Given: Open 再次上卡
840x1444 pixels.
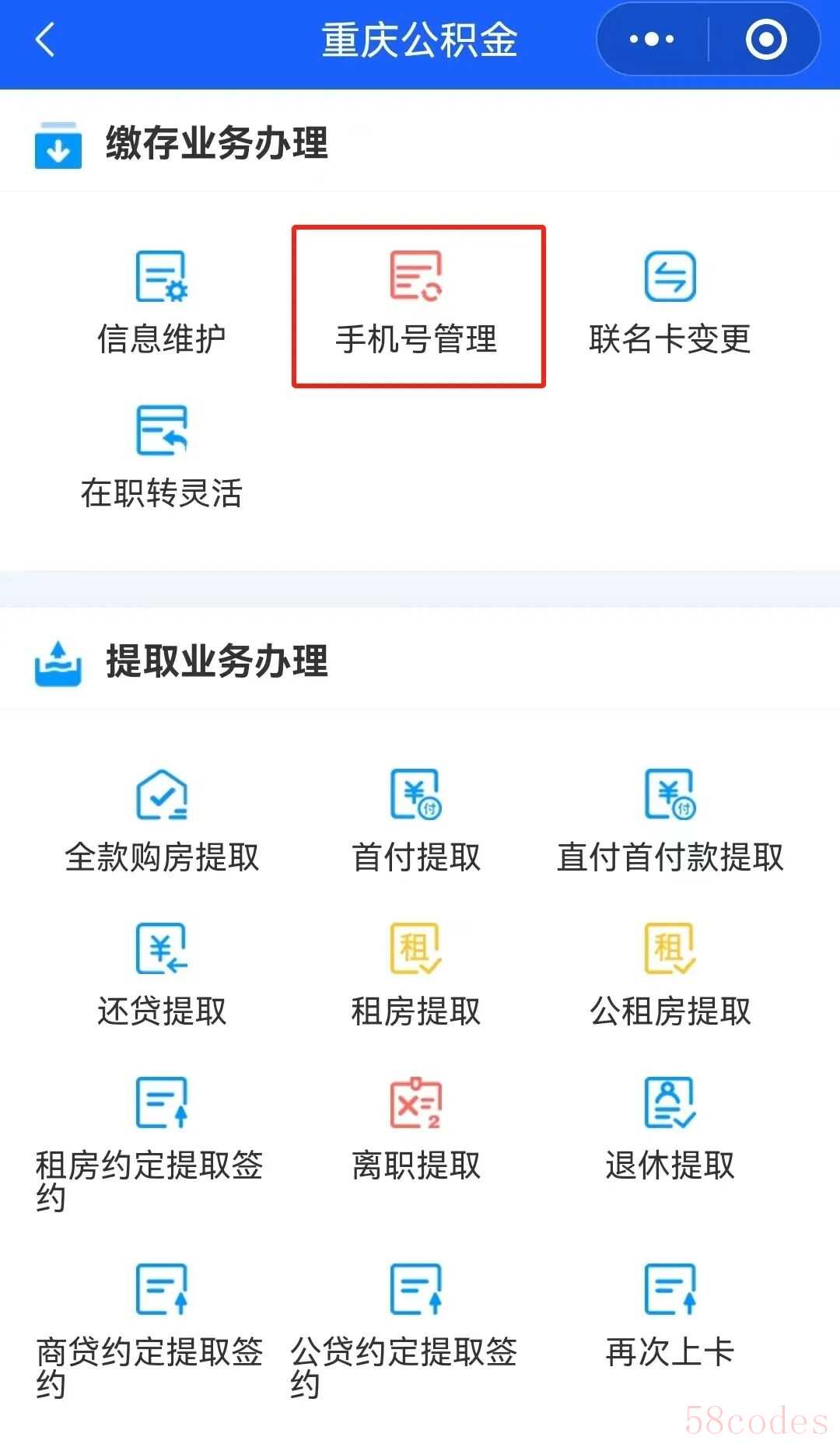Looking at the screenshot, I should click(670, 1316).
